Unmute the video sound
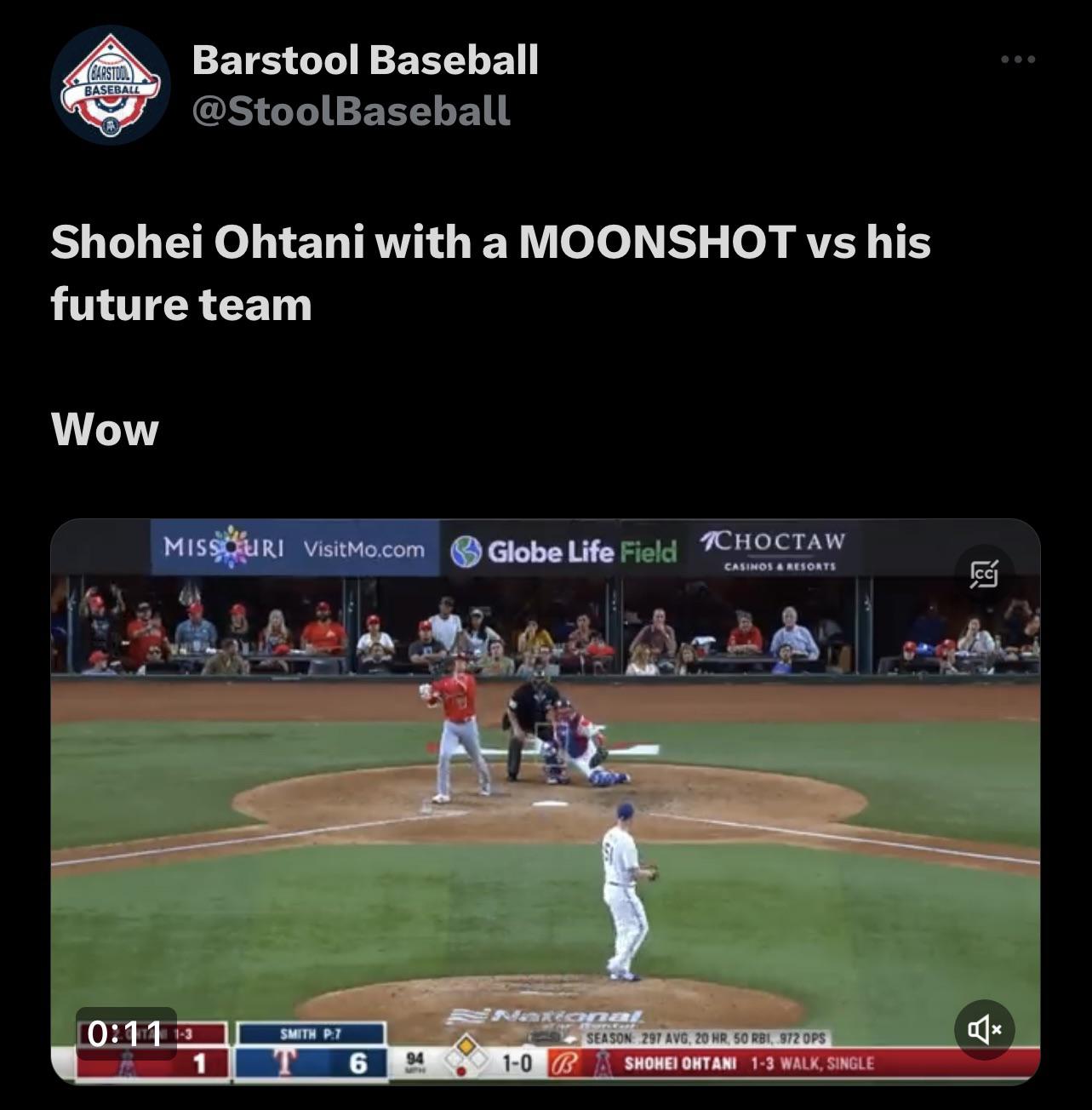Screen dimensions: 1092x1110 [985, 1029]
